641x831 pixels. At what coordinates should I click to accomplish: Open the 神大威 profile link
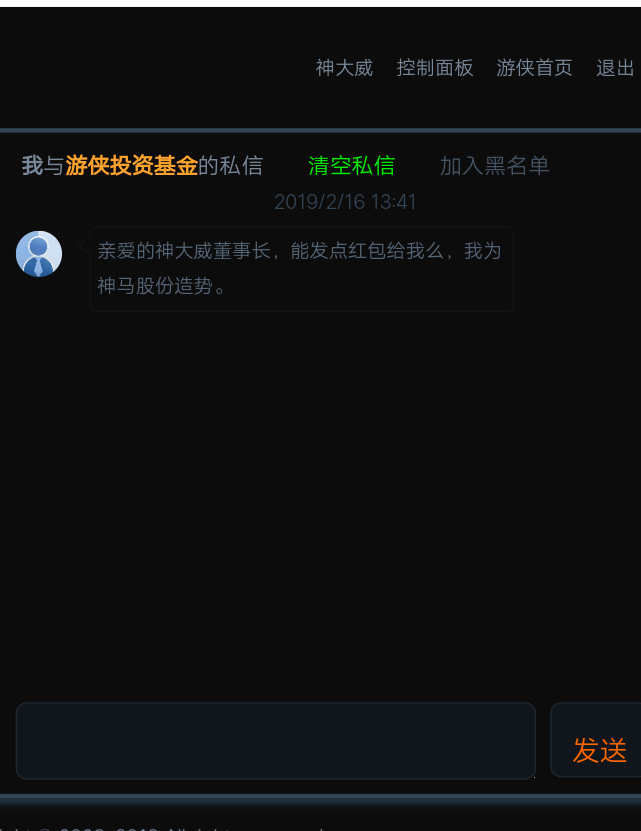(344, 68)
